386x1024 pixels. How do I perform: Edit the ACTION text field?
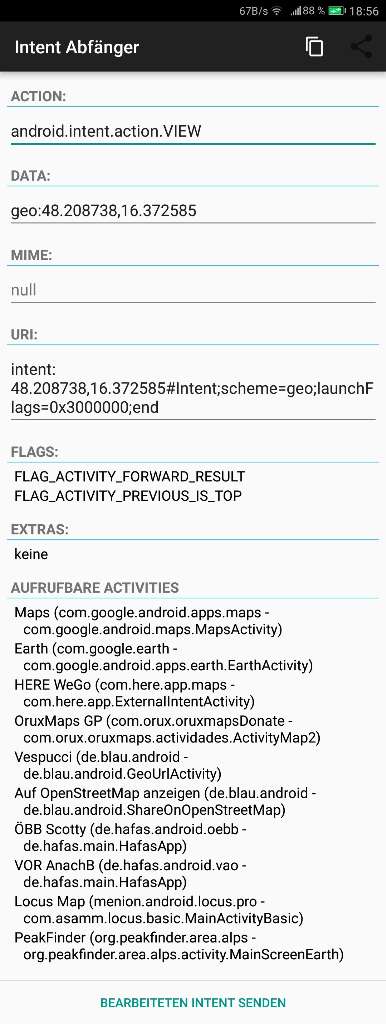tap(193, 131)
